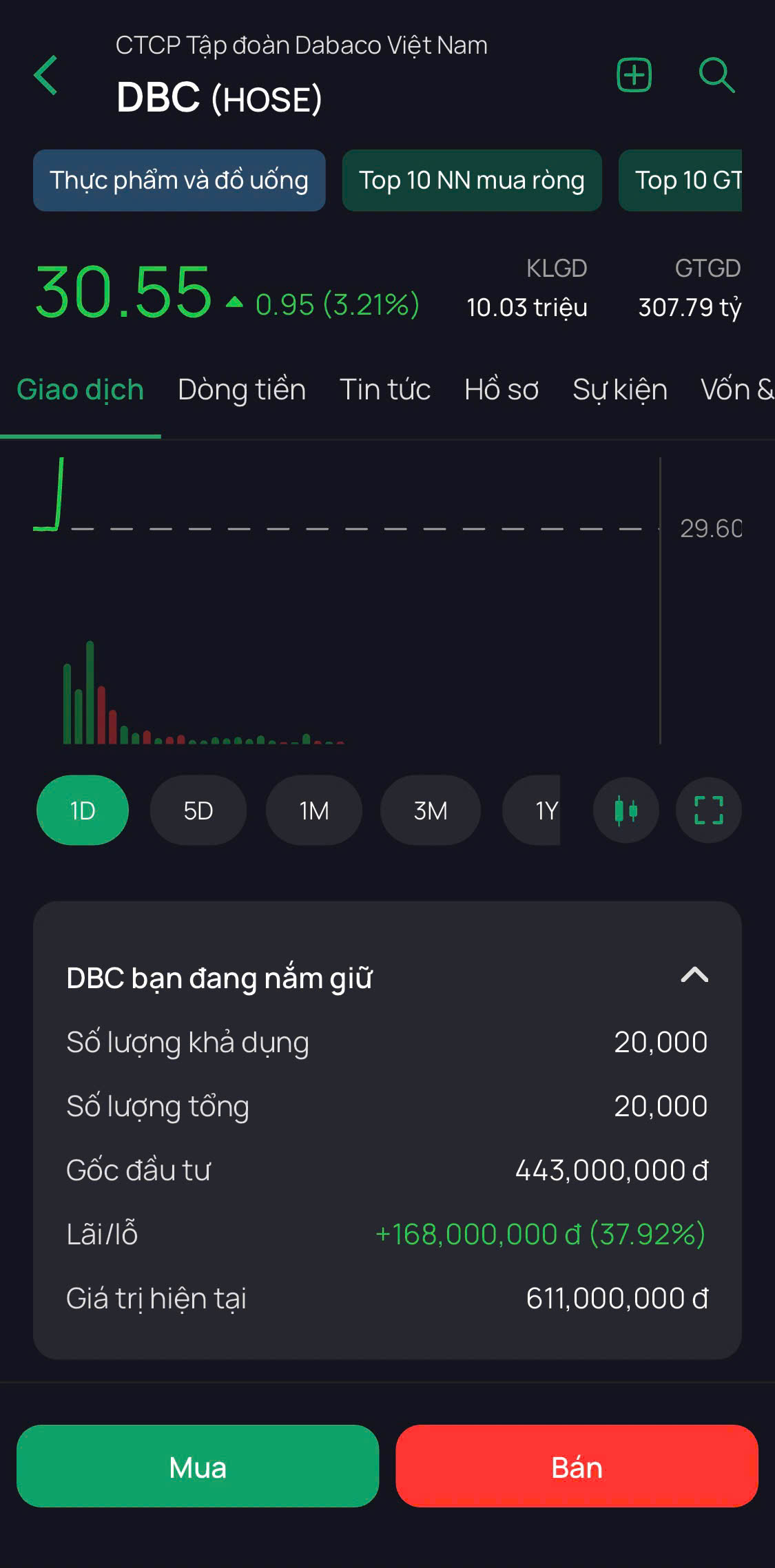View the Hồ sơ tab
Viewport: 775px width, 1568px height.
(502, 390)
